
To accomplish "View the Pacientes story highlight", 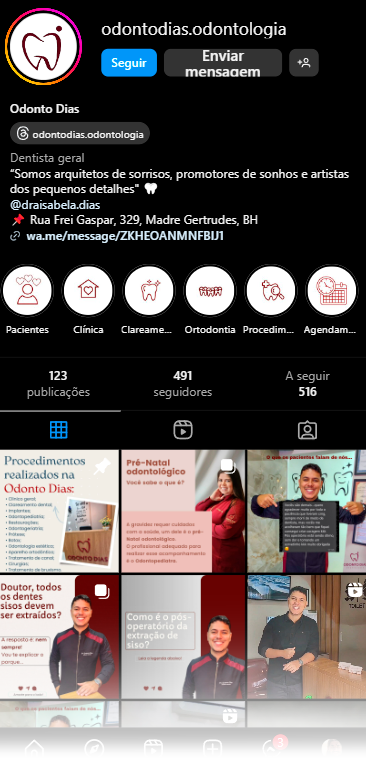I will point(27,300).
